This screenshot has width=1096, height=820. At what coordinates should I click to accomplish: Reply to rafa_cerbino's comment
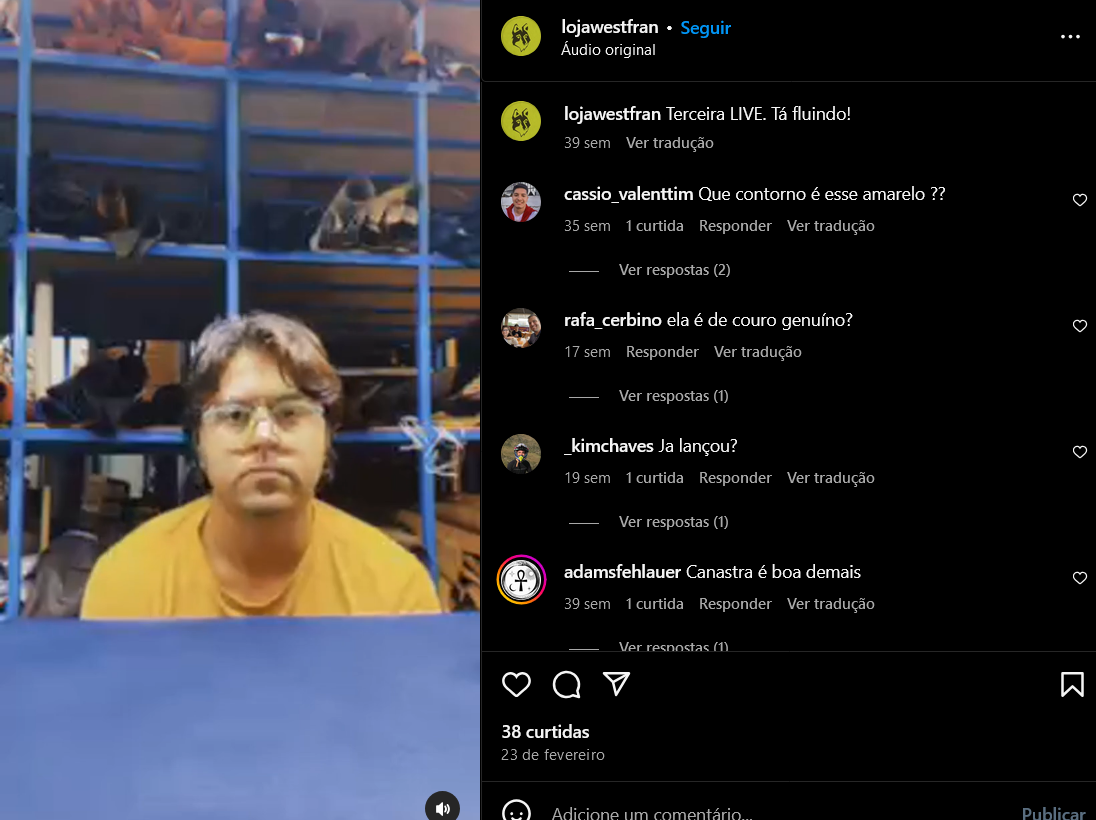pyautogui.click(x=662, y=352)
